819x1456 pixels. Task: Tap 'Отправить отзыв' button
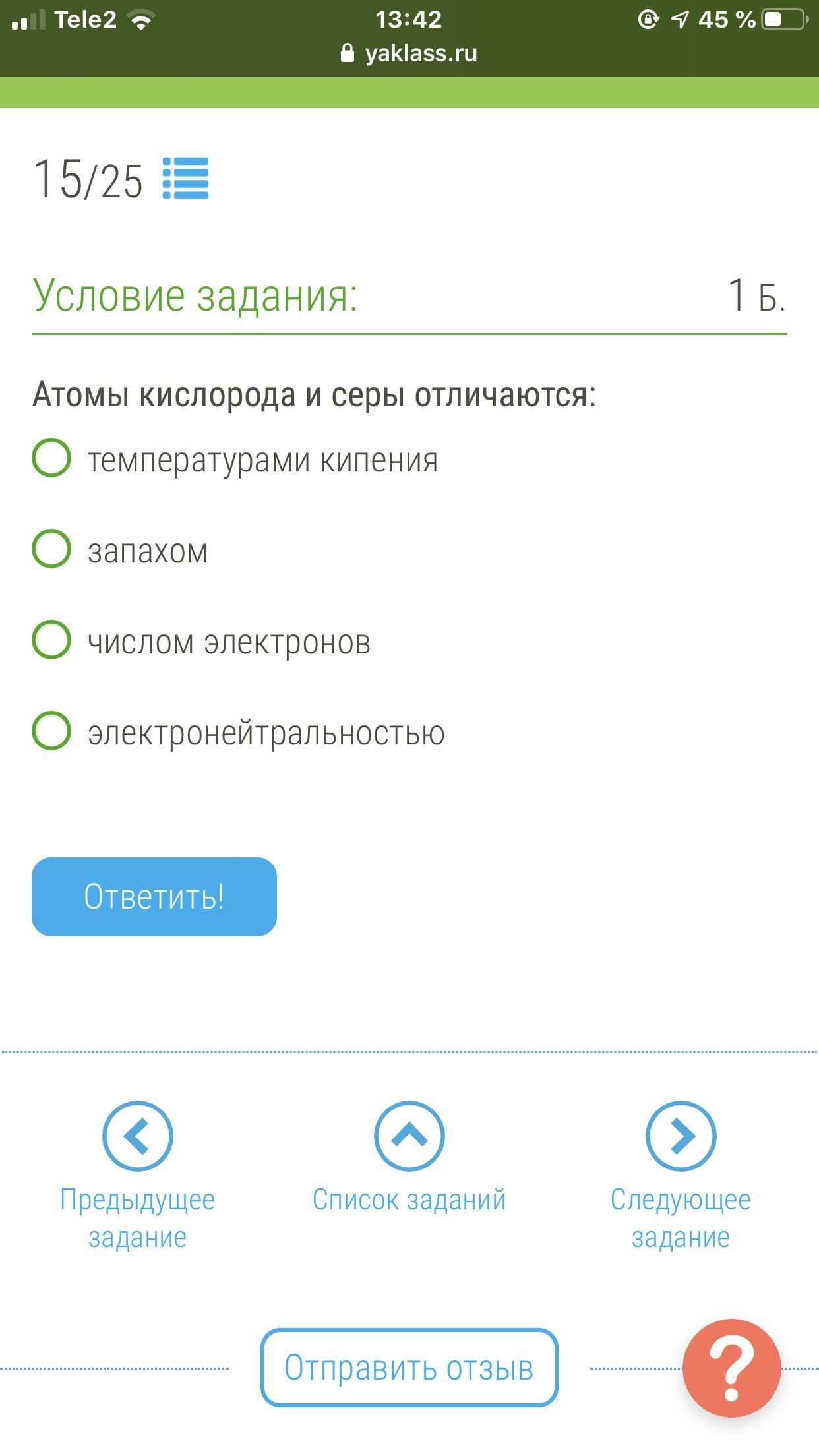coord(409,1368)
